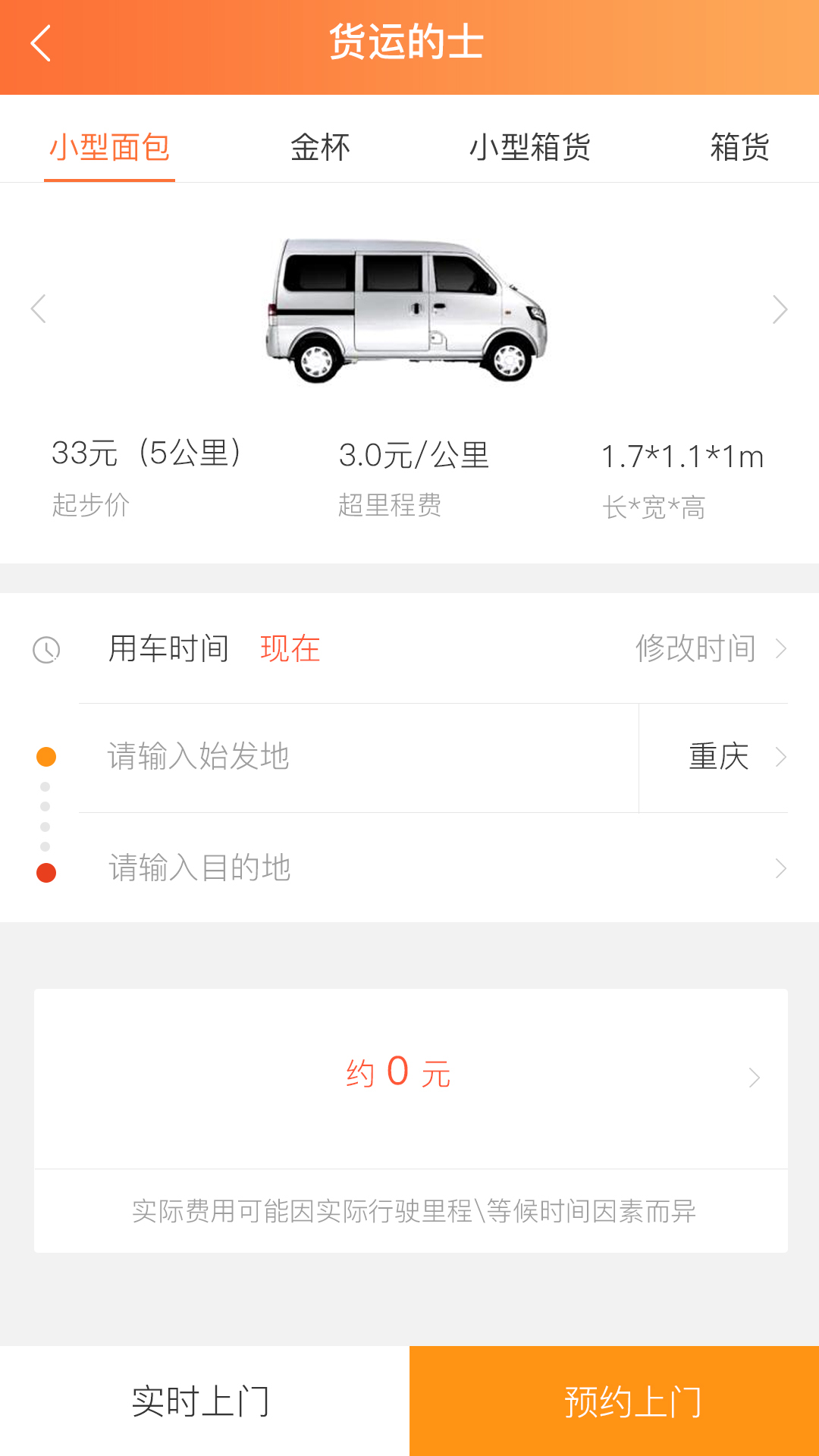
Task: Tap the 现在 time setting
Action: [x=289, y=650]
